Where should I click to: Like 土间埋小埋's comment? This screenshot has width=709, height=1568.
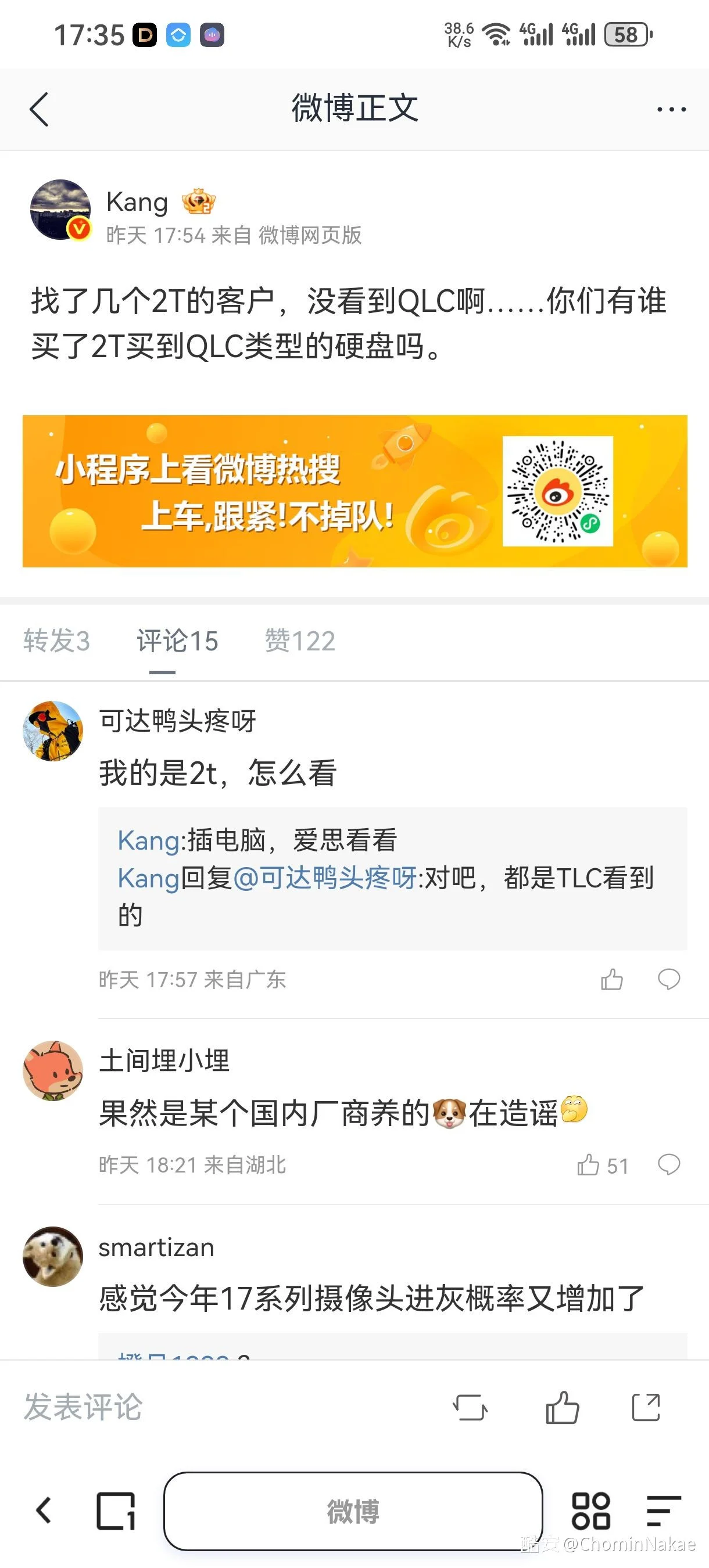[x=588, y=1165]
